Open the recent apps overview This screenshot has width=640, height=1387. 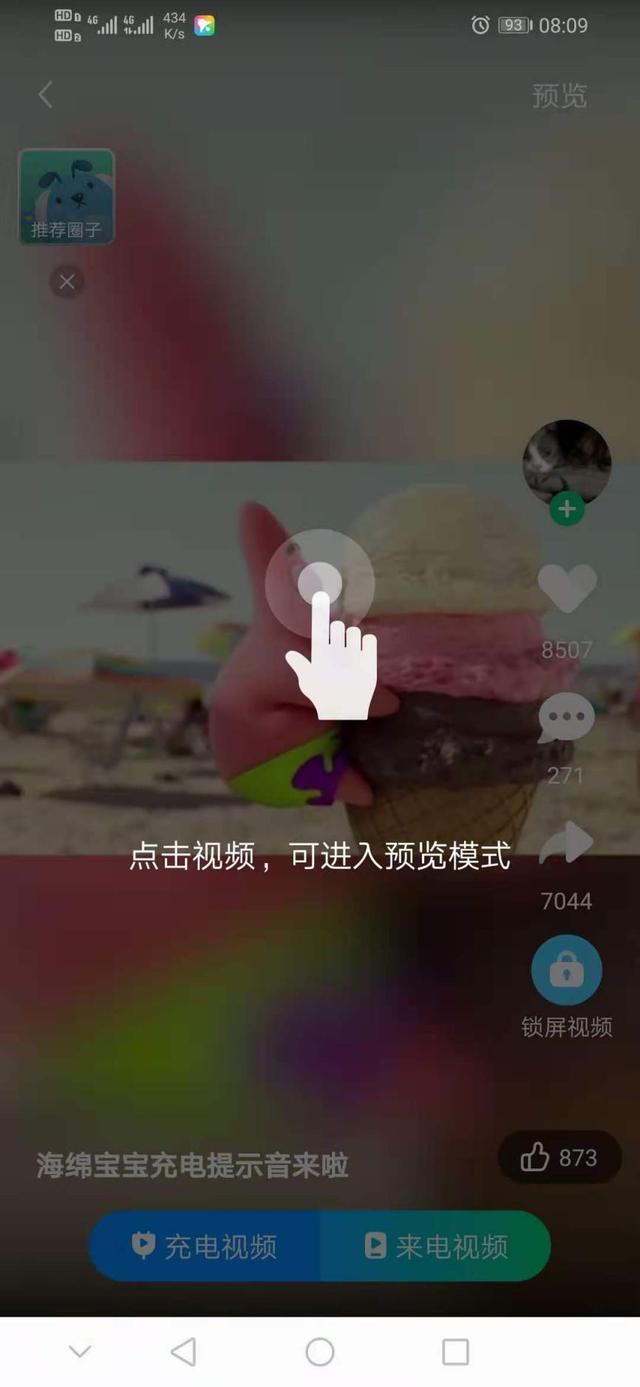pos(455,1352)
